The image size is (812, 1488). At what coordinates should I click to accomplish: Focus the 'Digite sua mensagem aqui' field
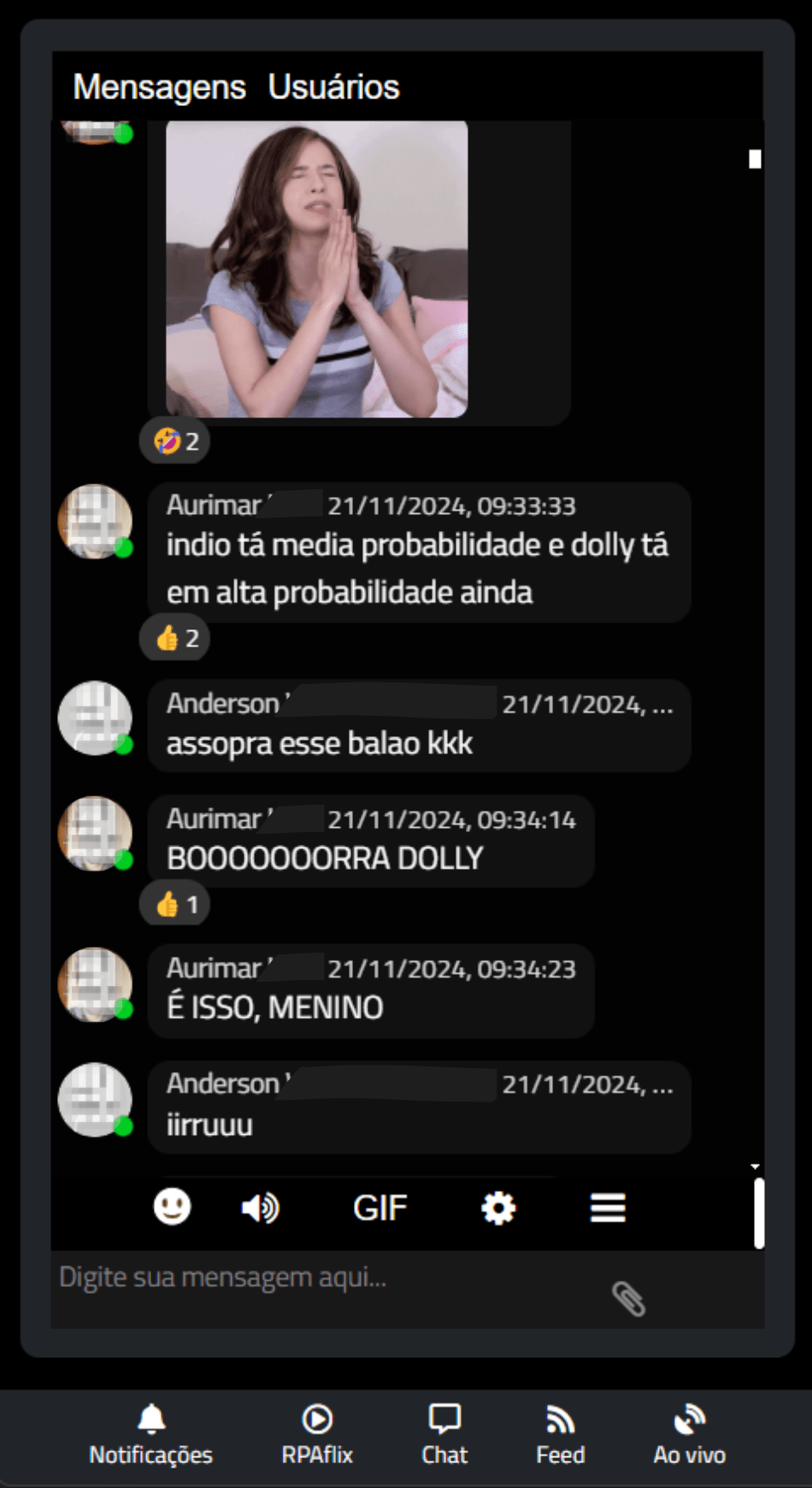click(x=325, y=1278)
